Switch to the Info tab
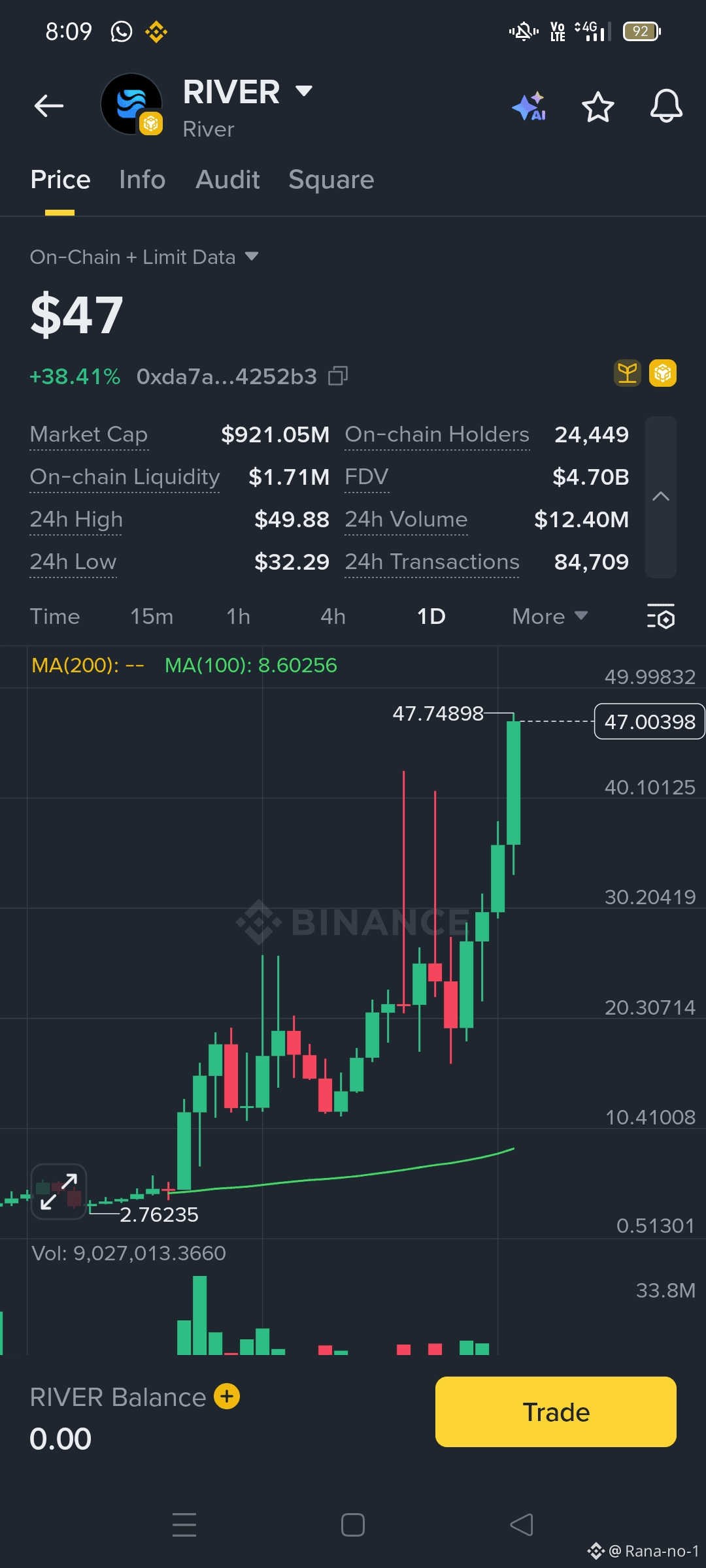The width and height of the screenshot is (706, 1568). 142,180
